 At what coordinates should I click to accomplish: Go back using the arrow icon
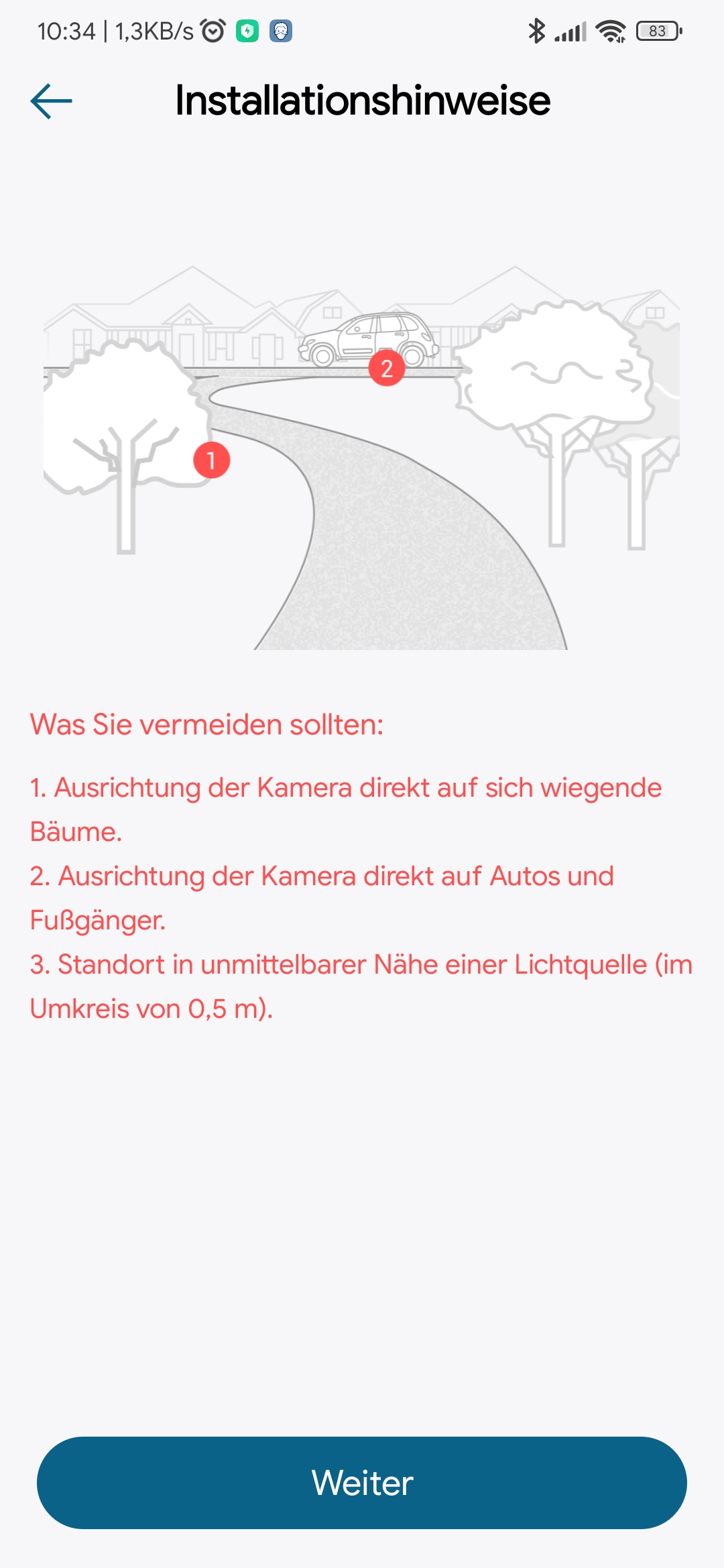coord(52,101)
